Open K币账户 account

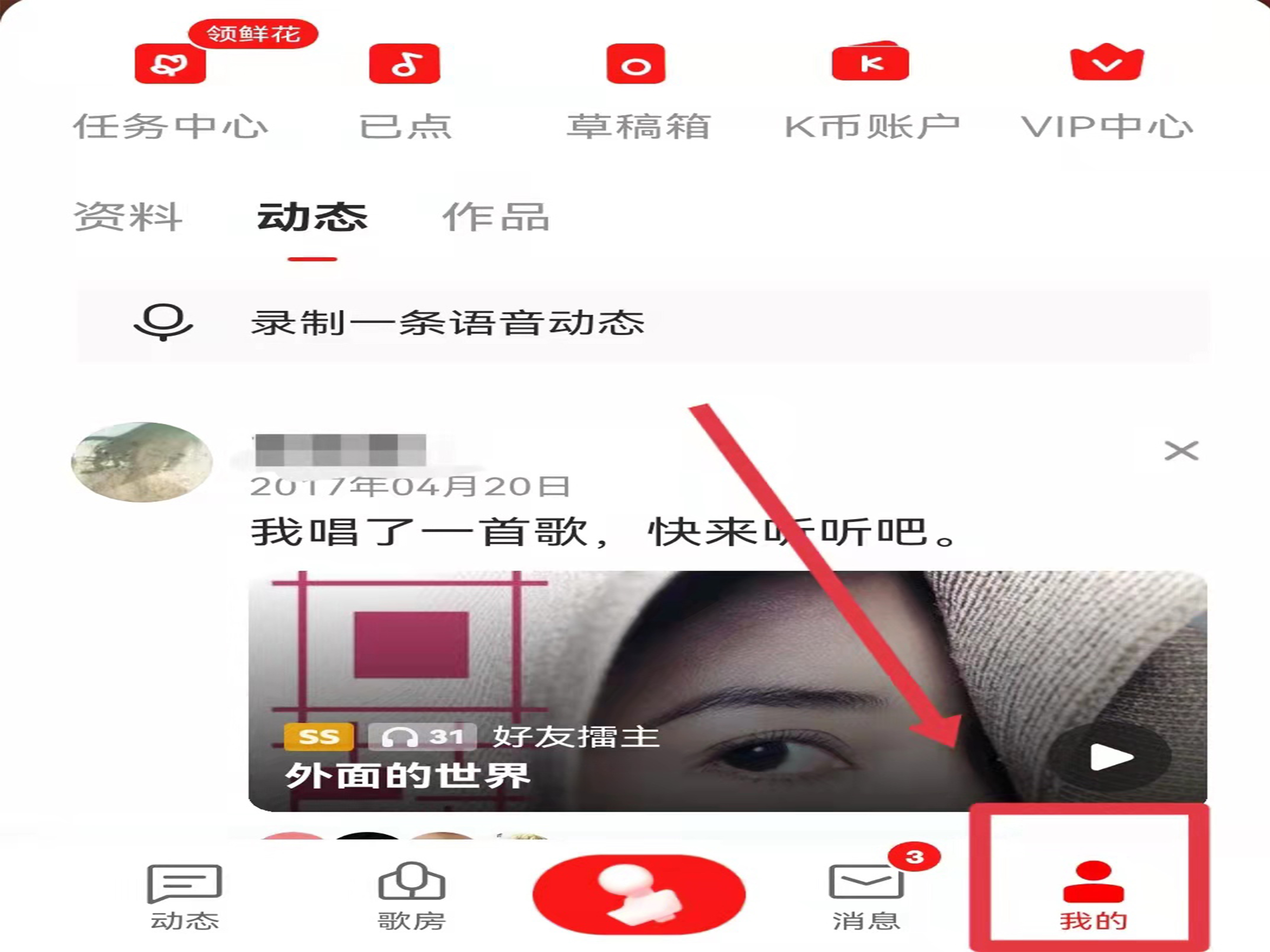[x=871, y=92]
